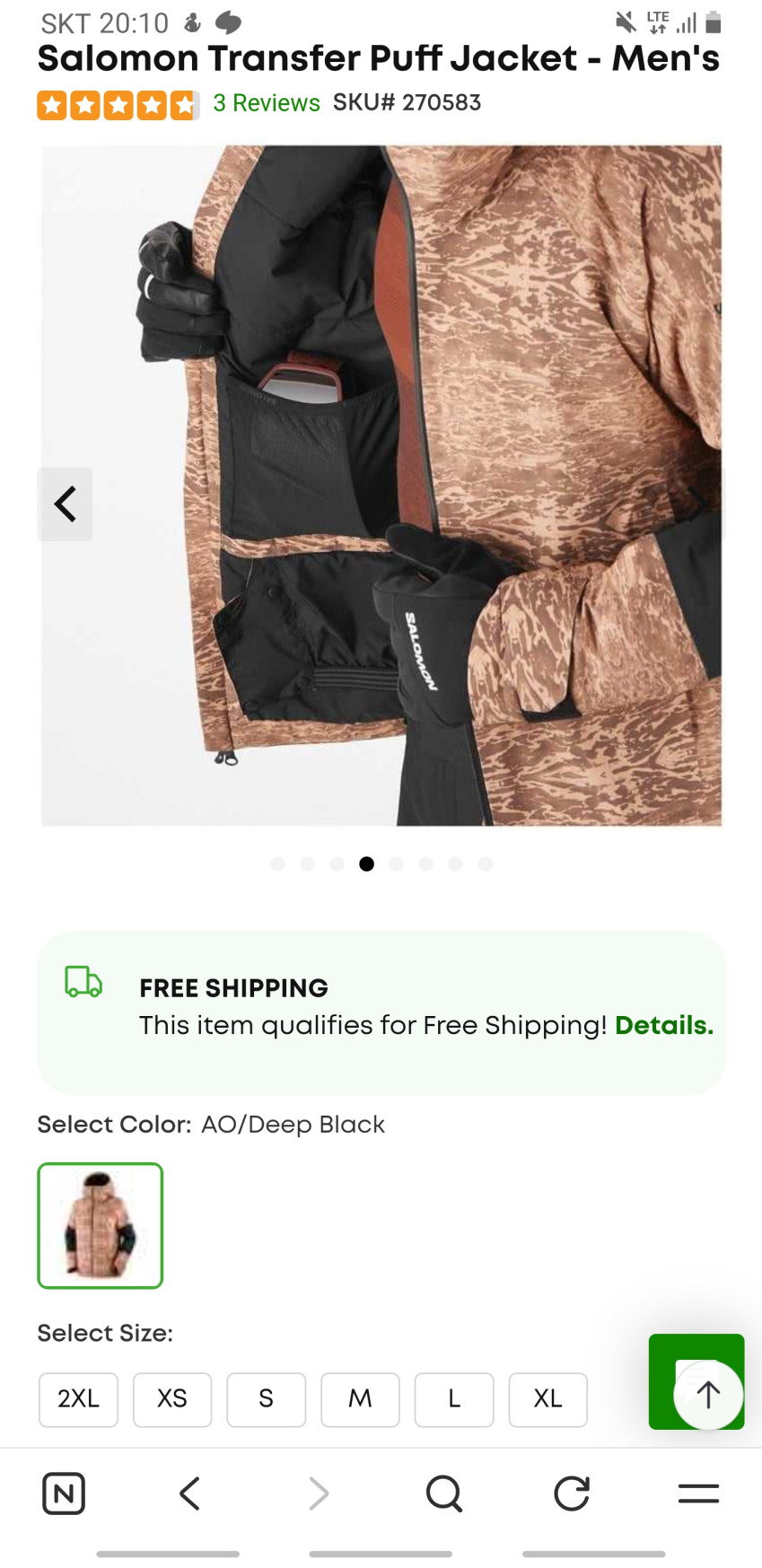Show the previous product image
Image resolution: width=762 pixels, height=1568 pixels.
tap(65, 504)
